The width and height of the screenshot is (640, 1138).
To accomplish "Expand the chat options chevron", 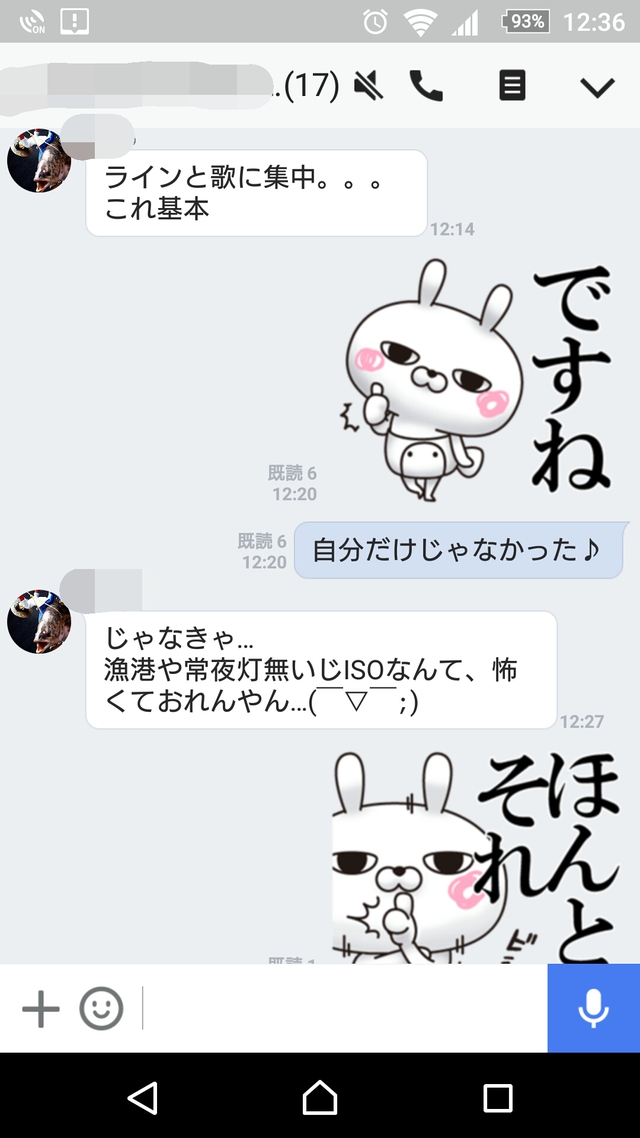I will 597,87.
